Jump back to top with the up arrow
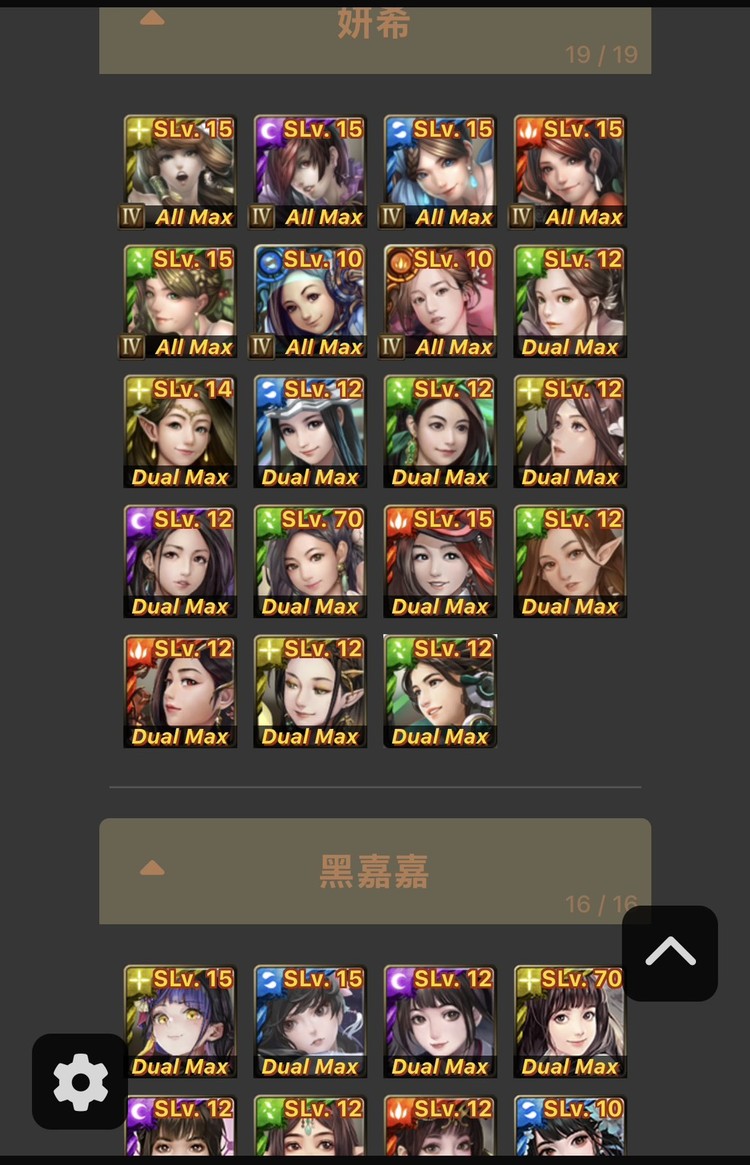The height and width of the screenshot is (1165, 750). click(669, 953)
